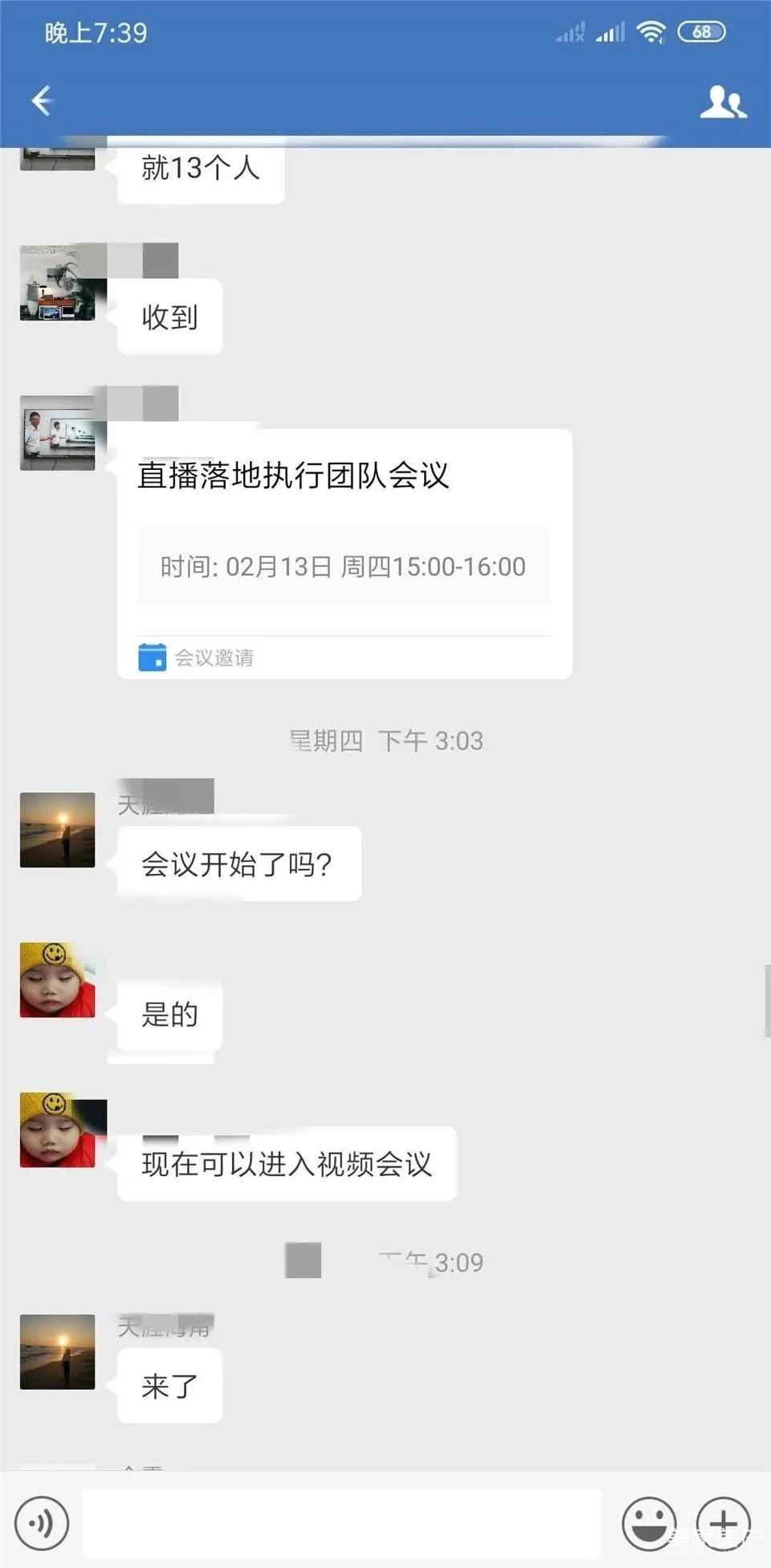Viewport: 771px width, 1568px height.
Task: Tap the avatar beside 现在可以进入视频会议
Action: point(58,1129)
